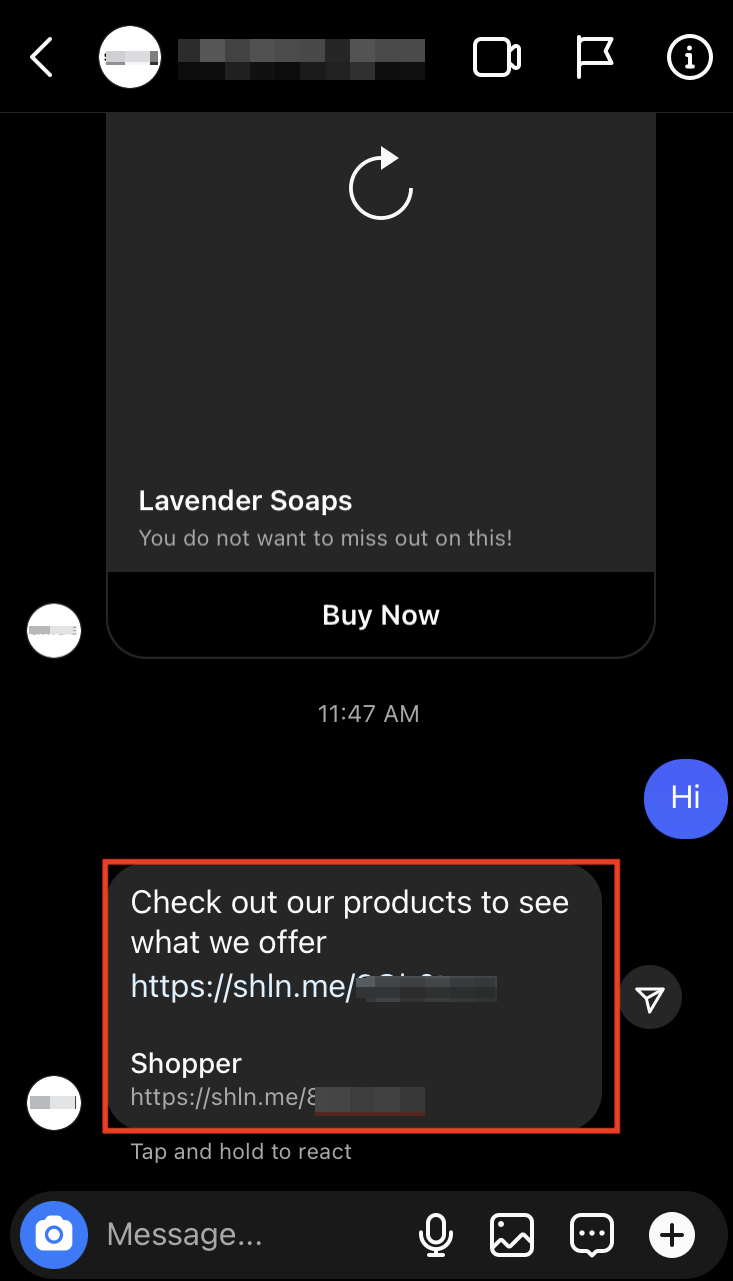Open the profile picture in header

[130, 58]
